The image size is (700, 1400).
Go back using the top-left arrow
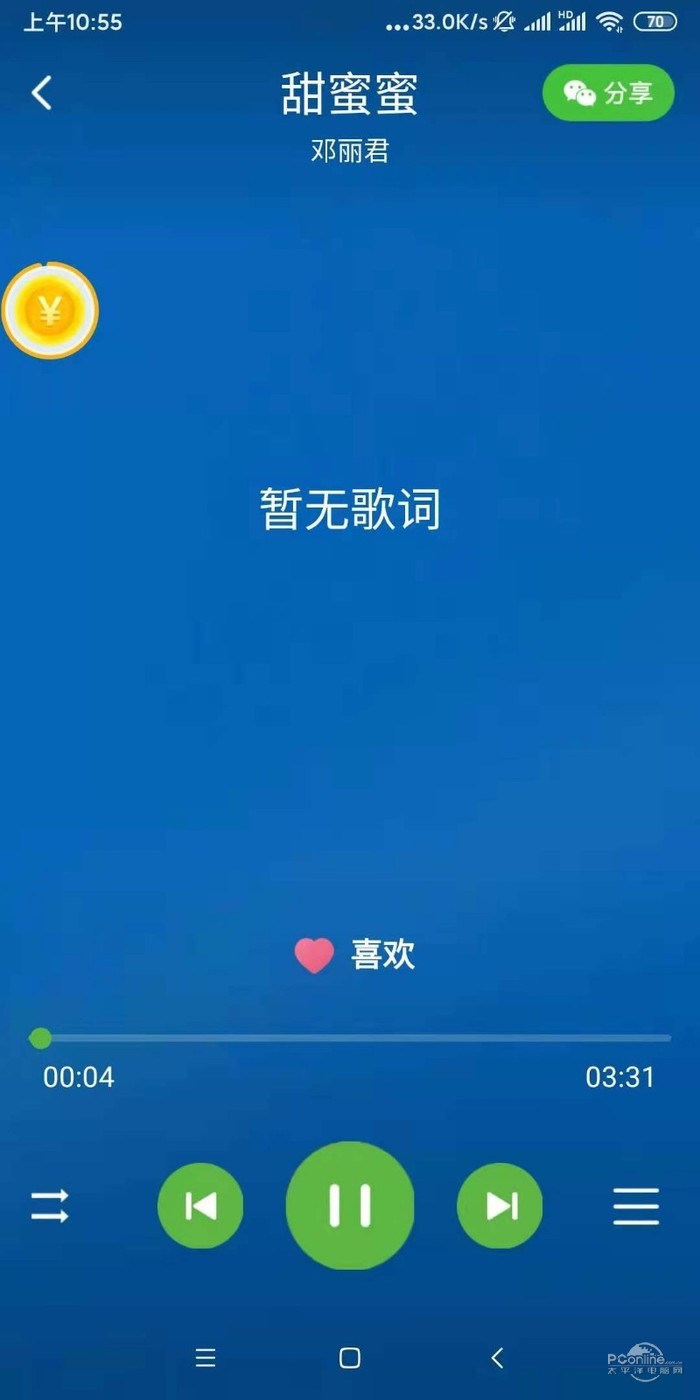[41, 93]
